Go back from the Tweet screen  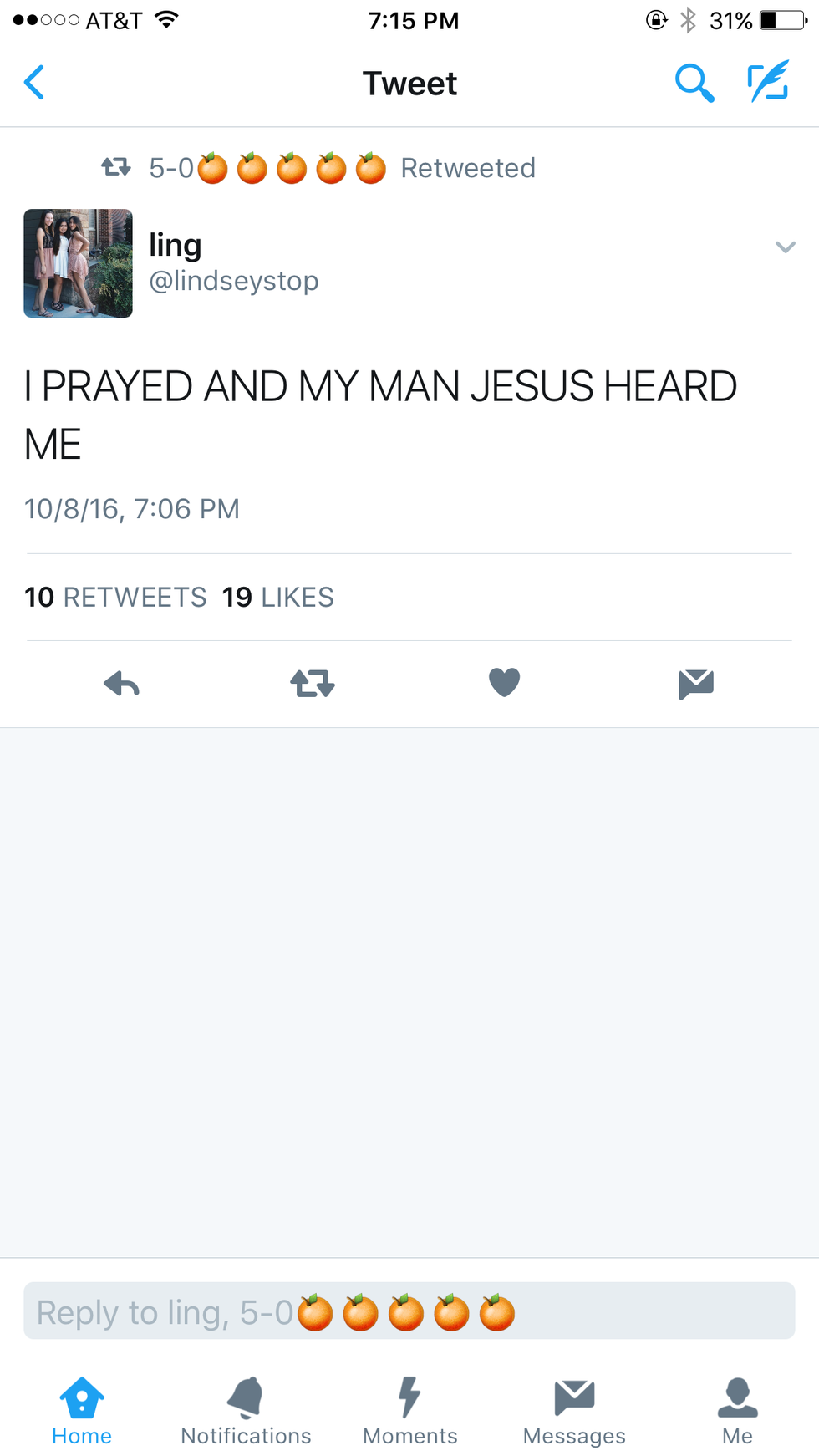[34, 83]
